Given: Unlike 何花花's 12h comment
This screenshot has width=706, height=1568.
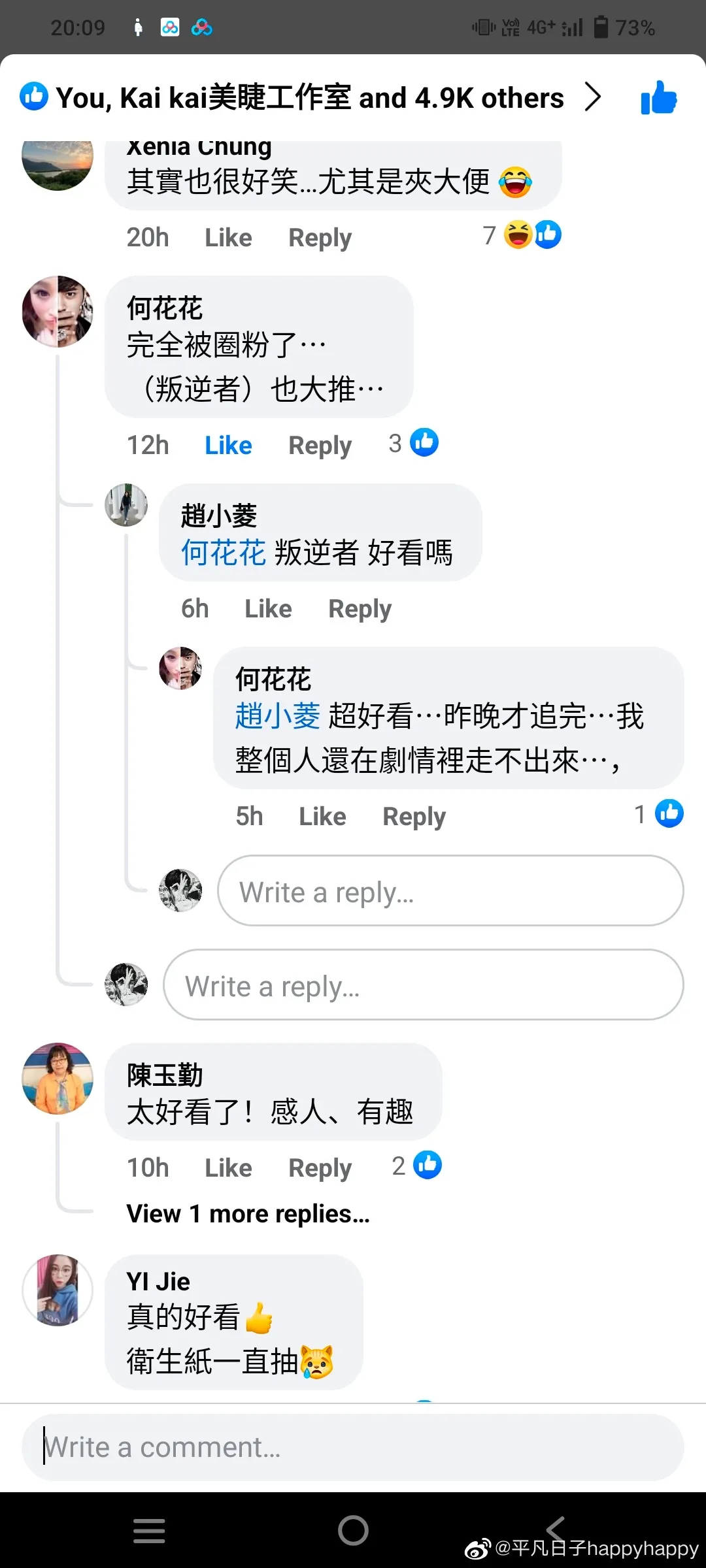Looking at the screenshot, I should click(x=228, y=446).
